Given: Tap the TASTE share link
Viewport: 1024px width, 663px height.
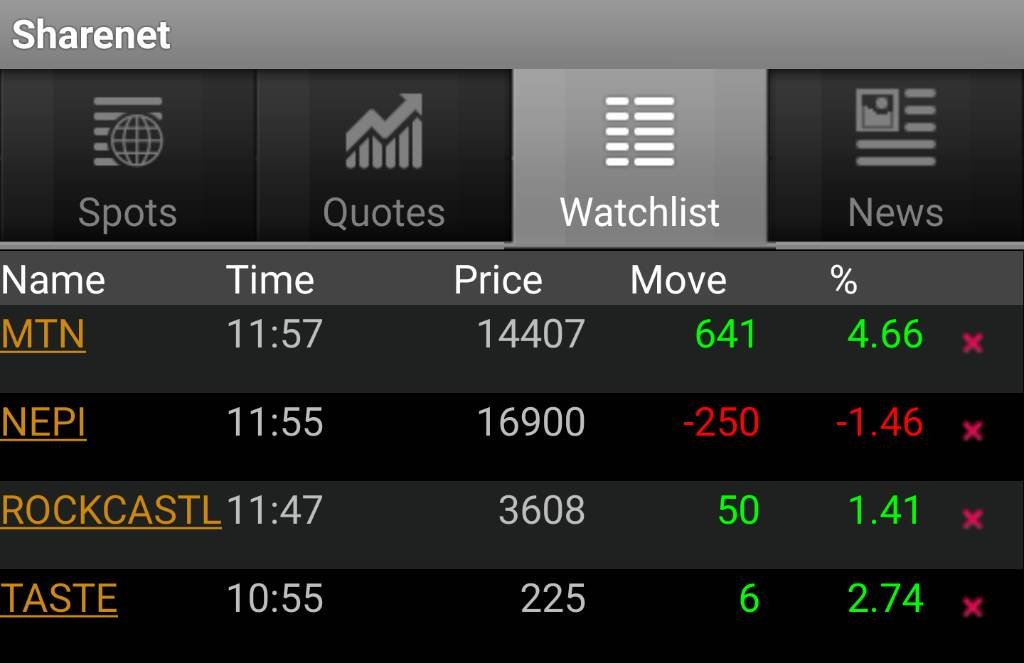Looking at the screenshot, I should (59, 598).
